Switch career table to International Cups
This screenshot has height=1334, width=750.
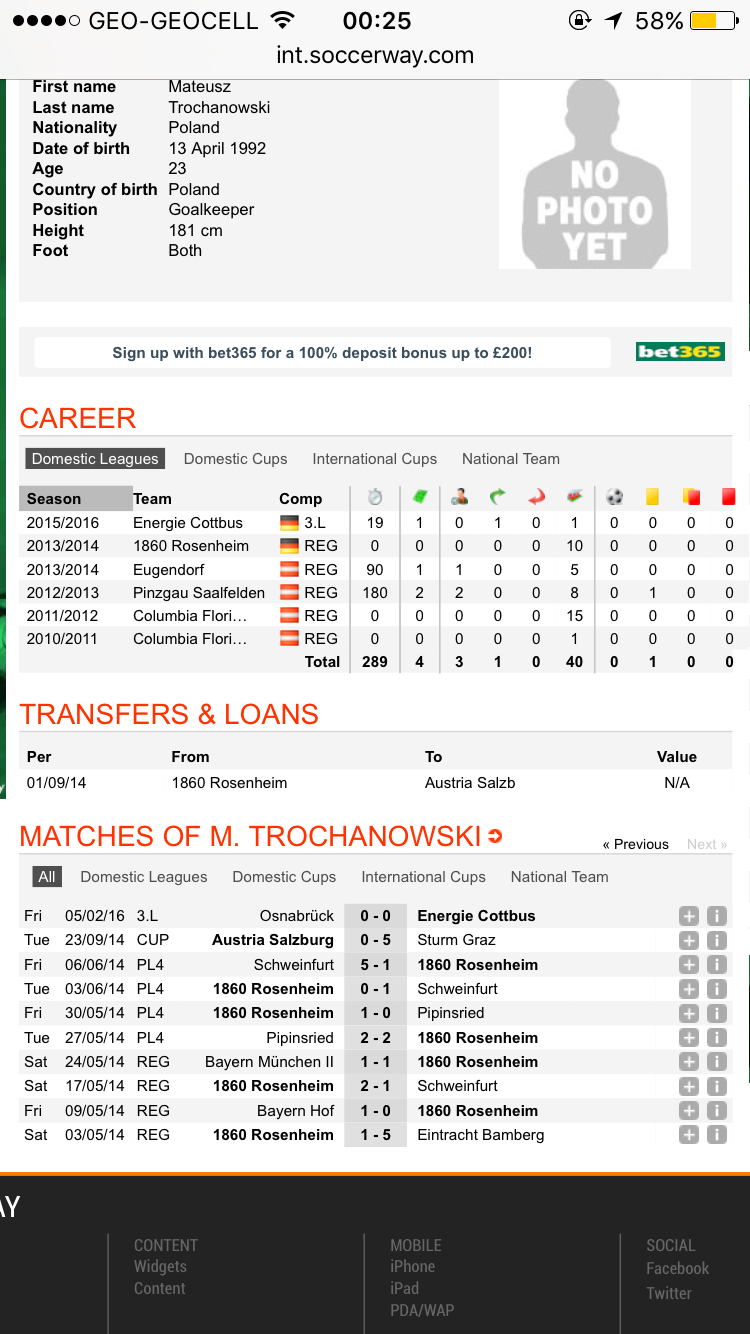pos(374,459)
